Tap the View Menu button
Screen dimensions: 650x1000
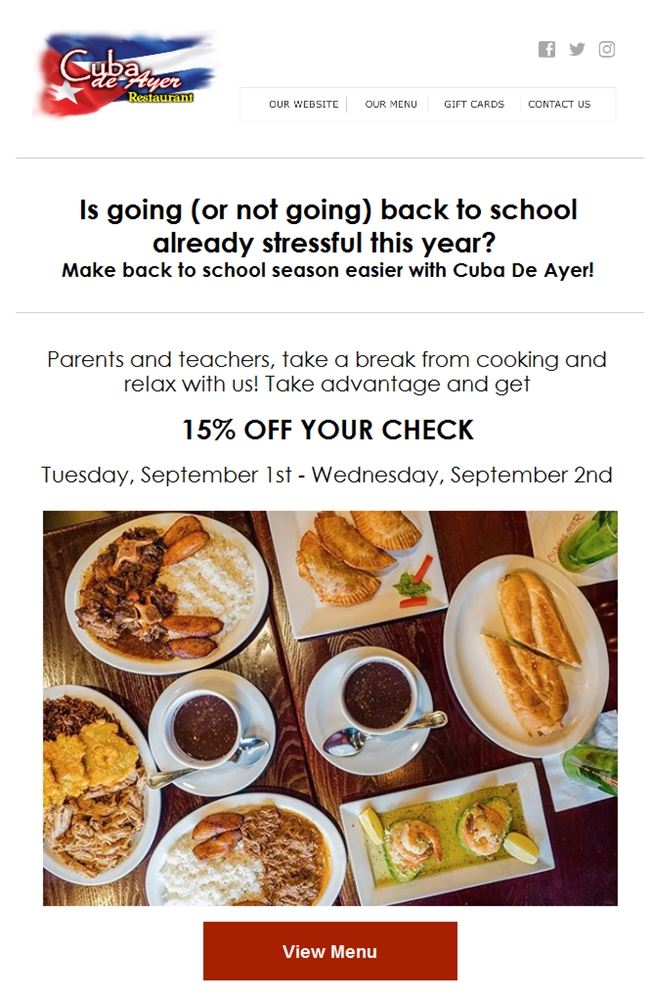click(x=330, y=951)
